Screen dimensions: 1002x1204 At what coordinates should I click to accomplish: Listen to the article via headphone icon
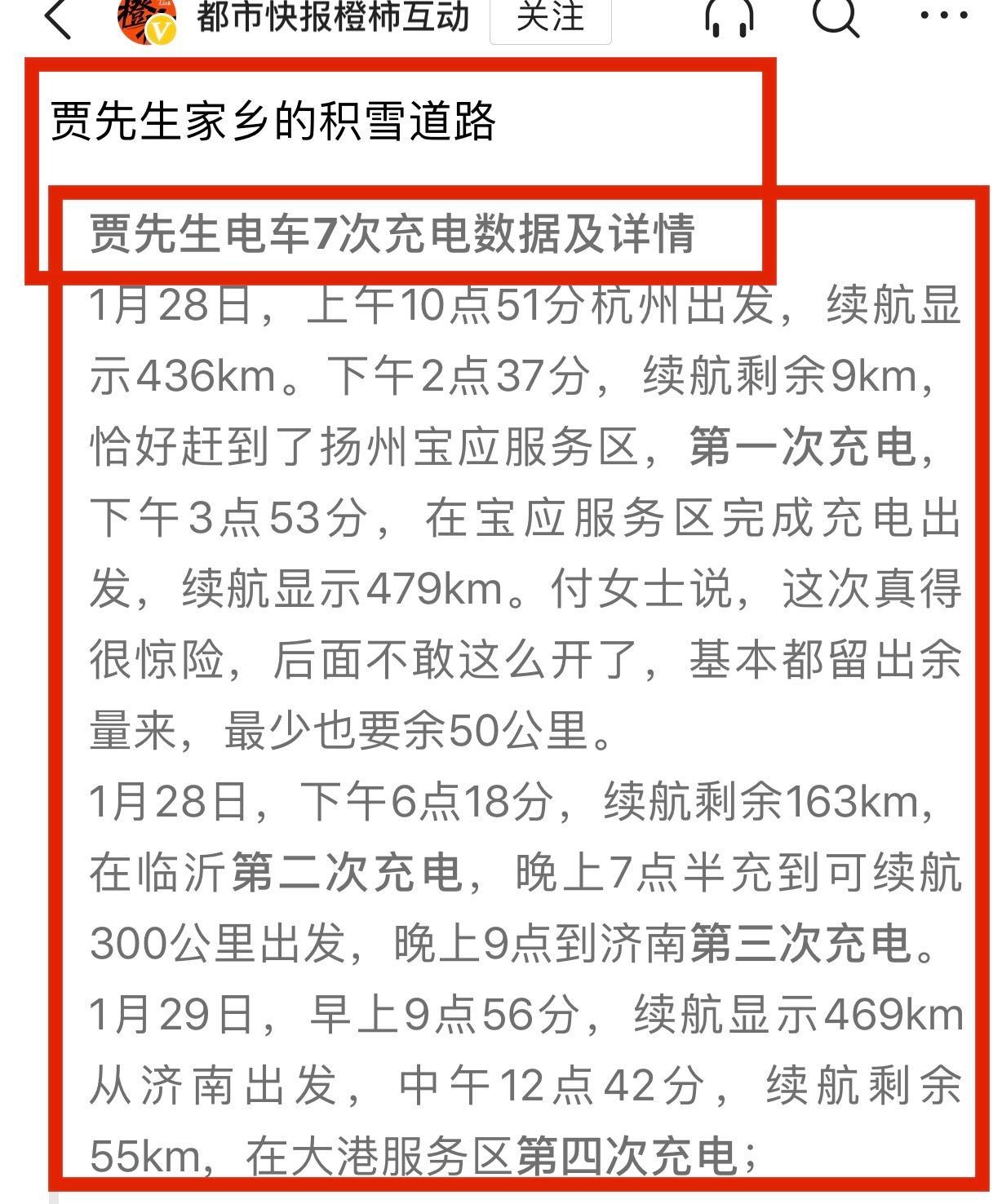tap(729, 18)
